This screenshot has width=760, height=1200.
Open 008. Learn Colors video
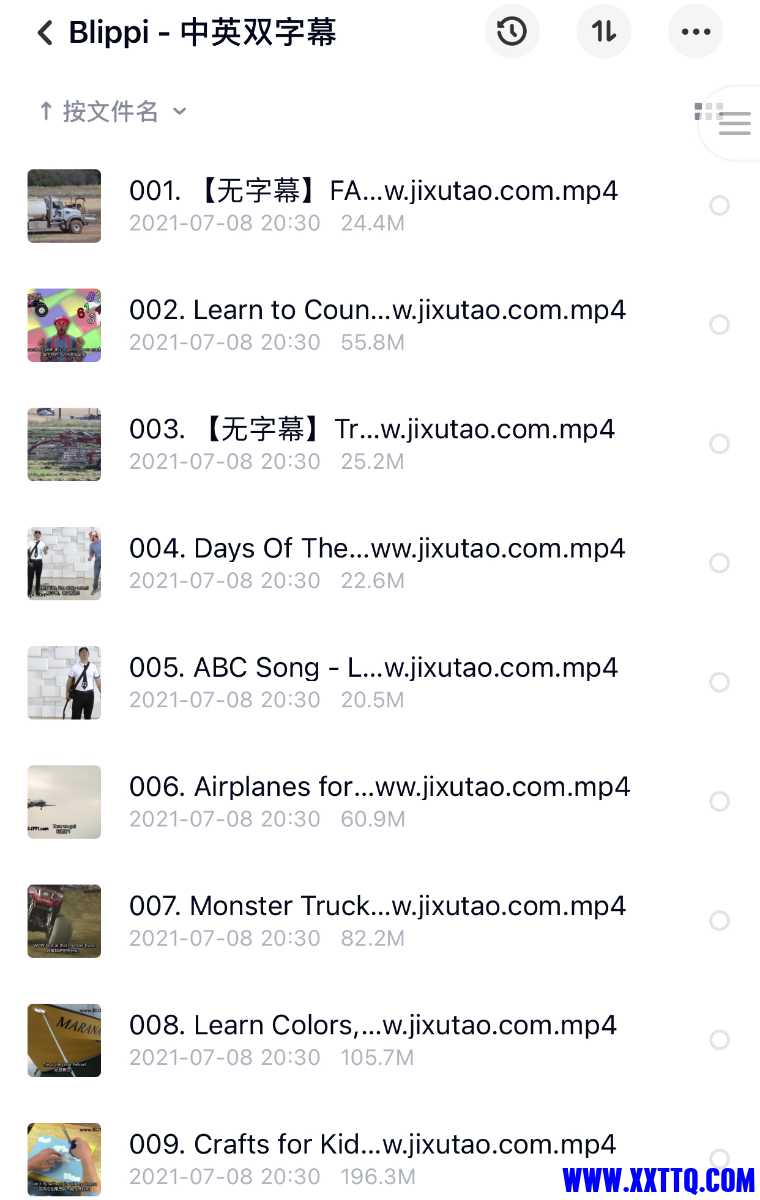click(x=373, y=1025)
